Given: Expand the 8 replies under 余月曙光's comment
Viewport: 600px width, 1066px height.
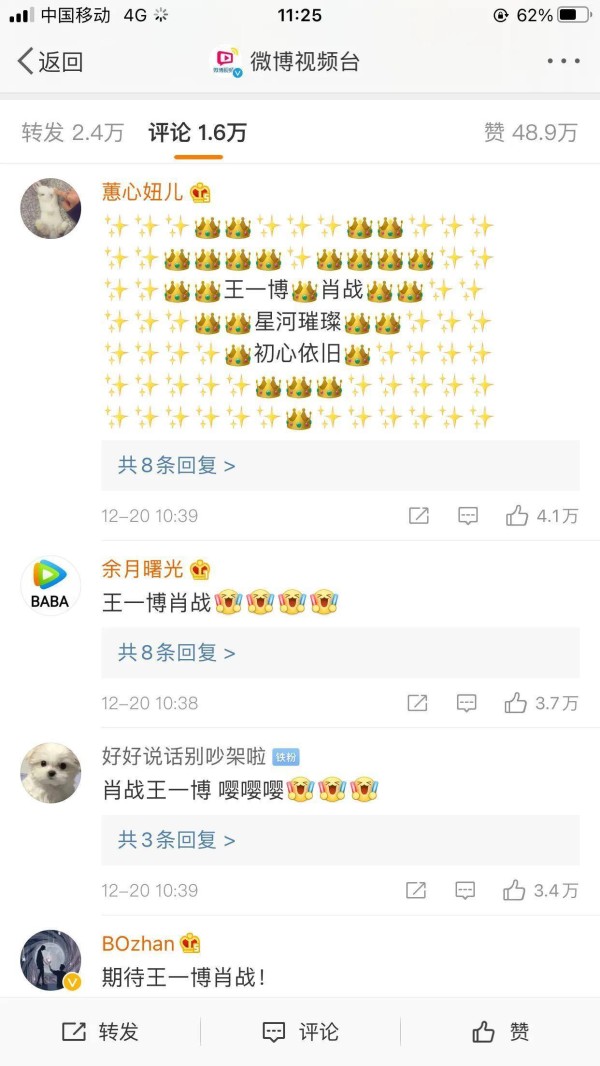Looking at the screenshot, I should pyautogui.click(x=340, y=653).
